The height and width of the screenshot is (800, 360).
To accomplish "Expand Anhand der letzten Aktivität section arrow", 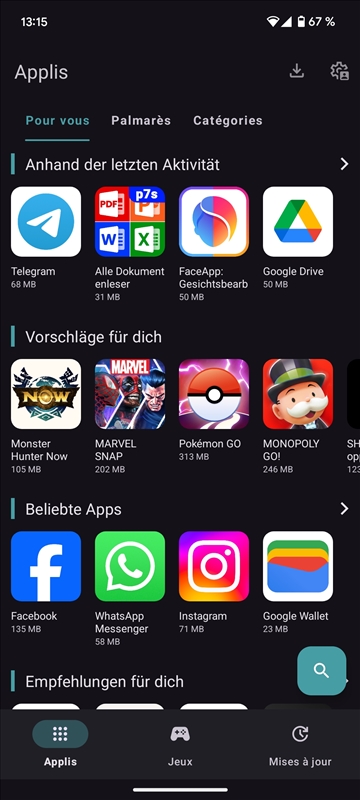I will (344, 164).
